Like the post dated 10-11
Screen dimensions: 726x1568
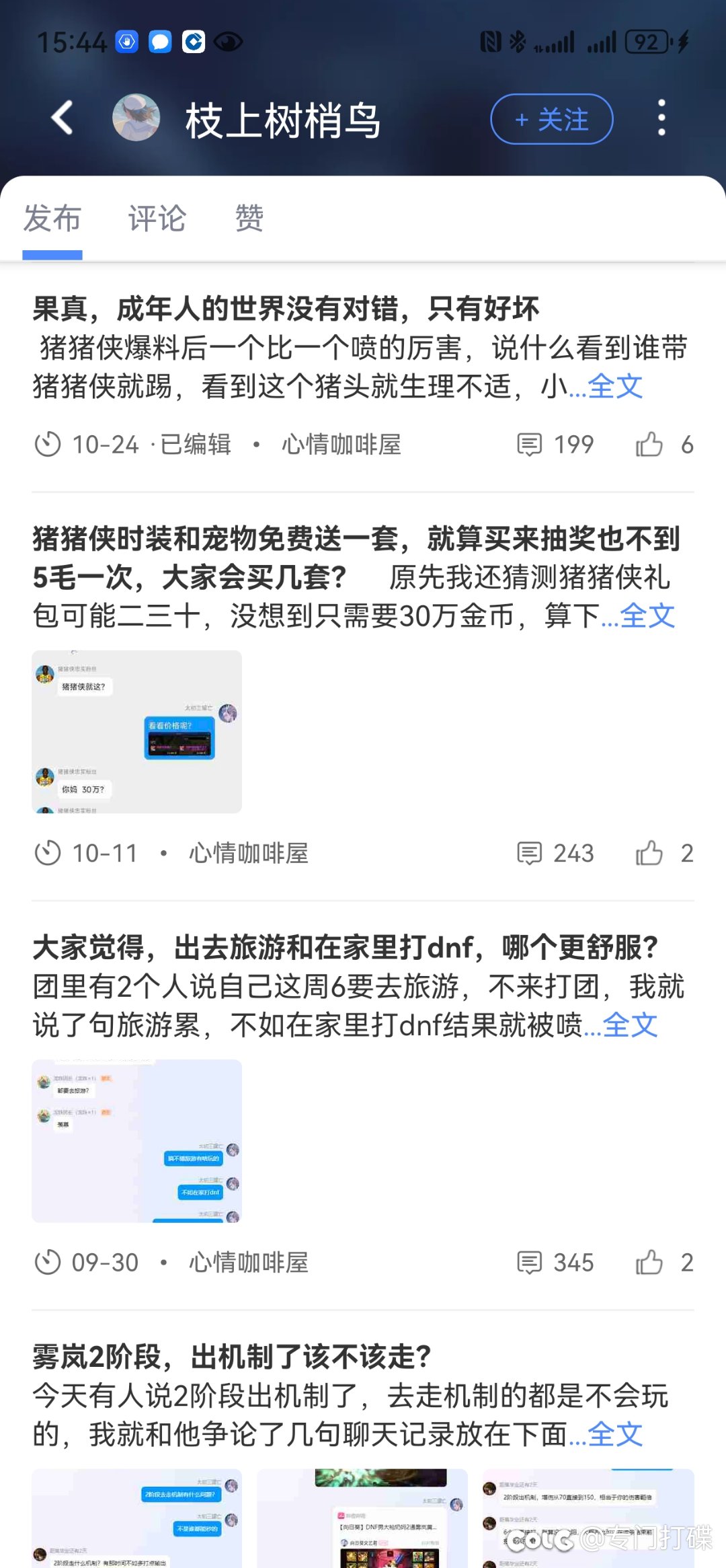(x=649, y=853)
